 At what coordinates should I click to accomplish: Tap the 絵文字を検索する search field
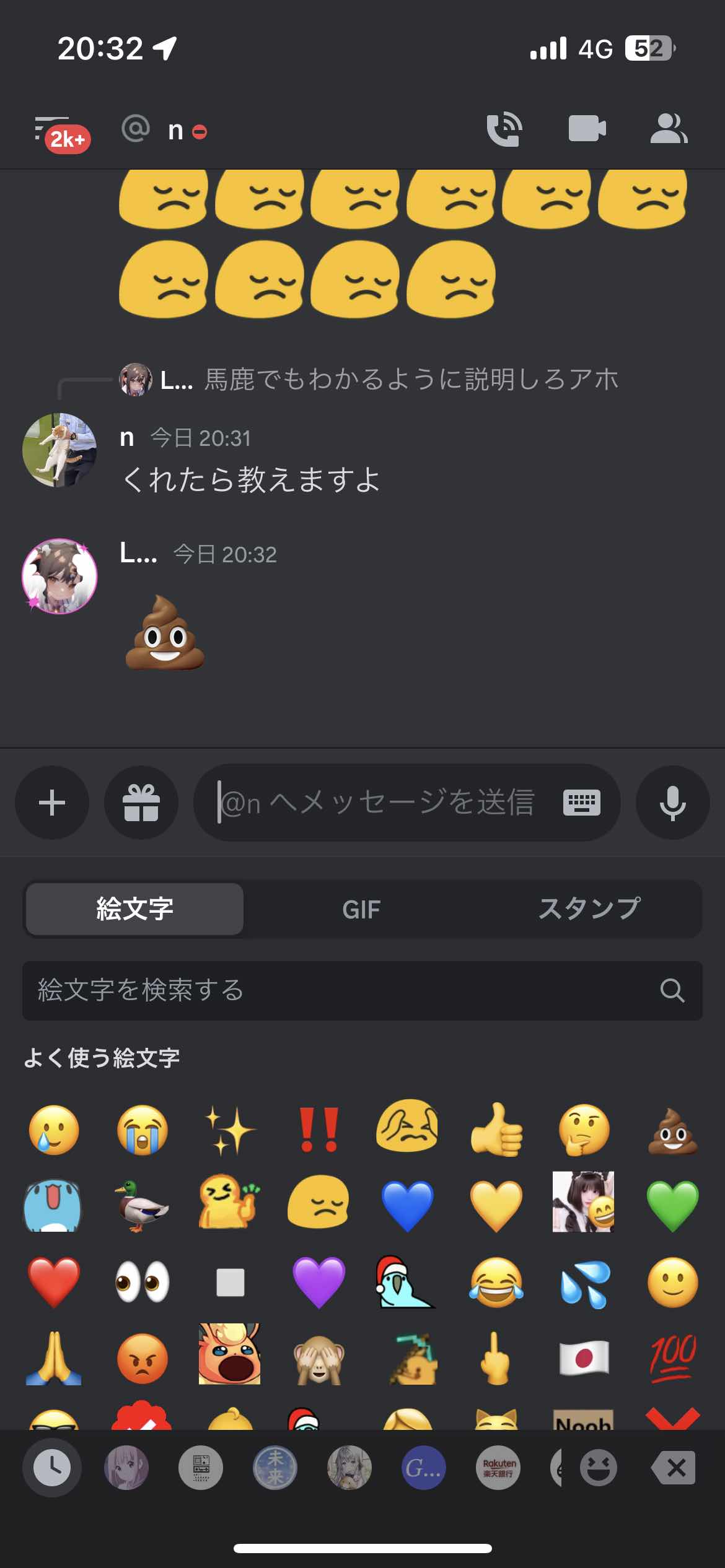(347, 990)
